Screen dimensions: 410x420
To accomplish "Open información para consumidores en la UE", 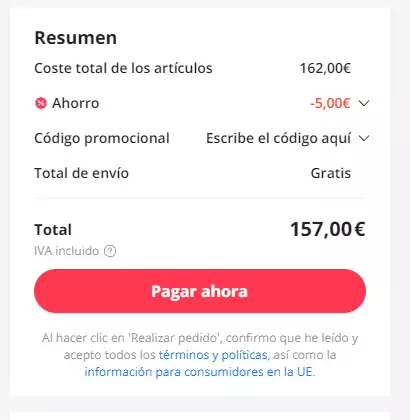I will [x=199, y=372].
